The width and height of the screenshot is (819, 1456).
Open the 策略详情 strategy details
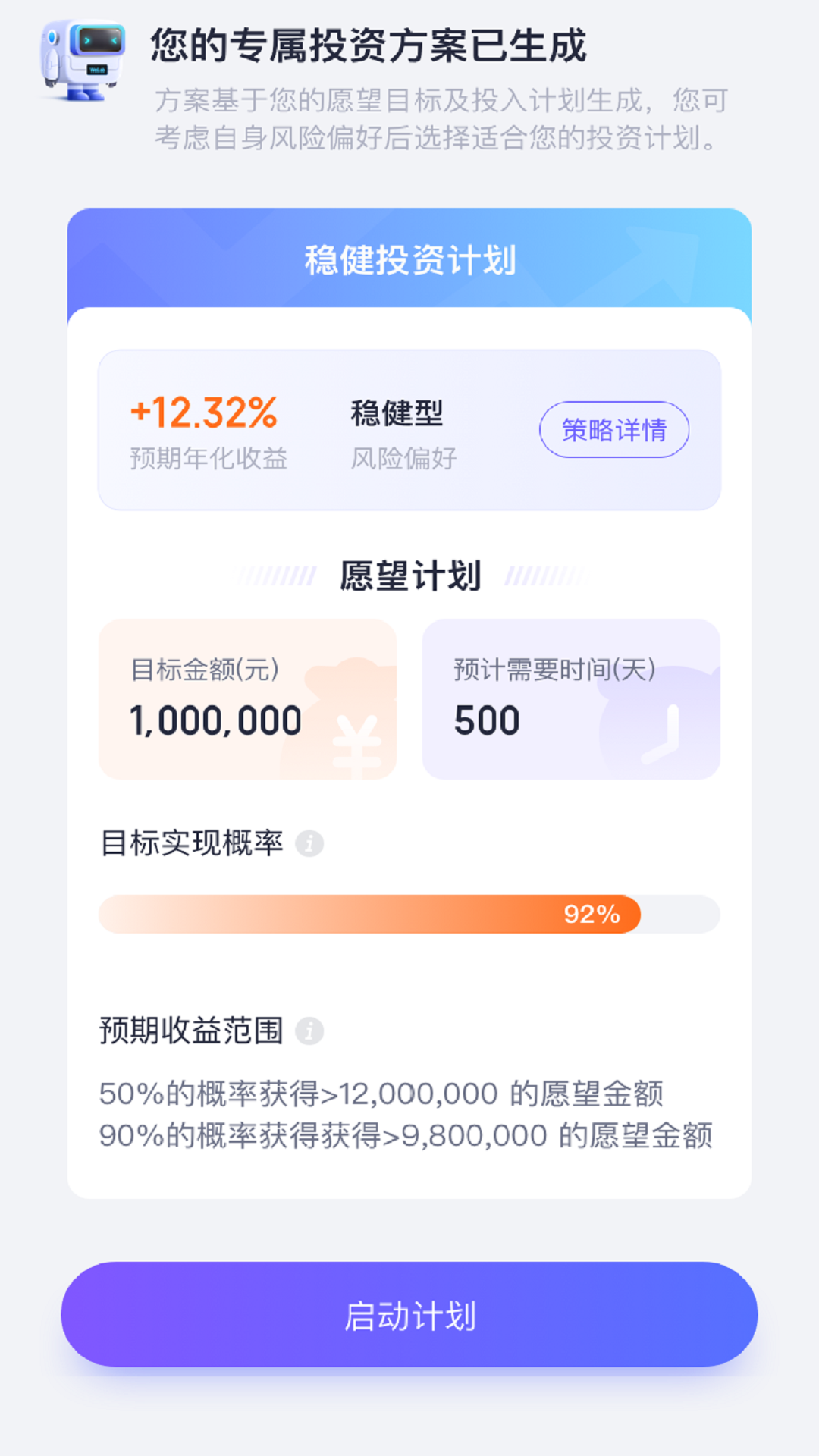pos(614,430)
